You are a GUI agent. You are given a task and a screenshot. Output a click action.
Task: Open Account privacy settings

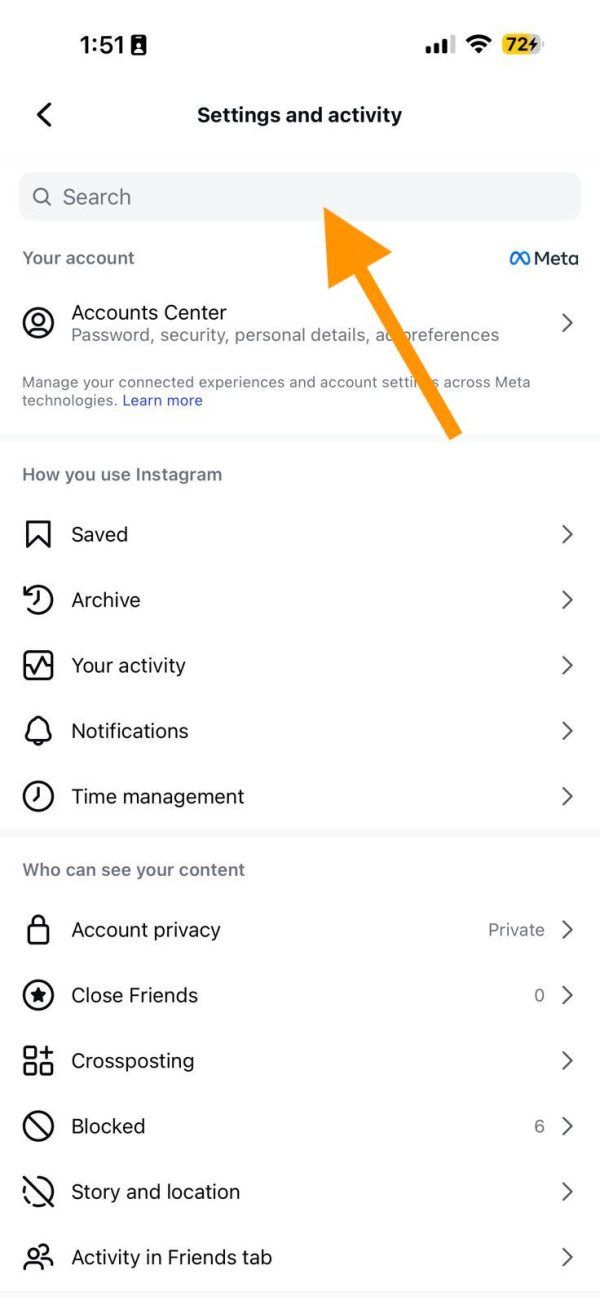click(x=298, y=930)
